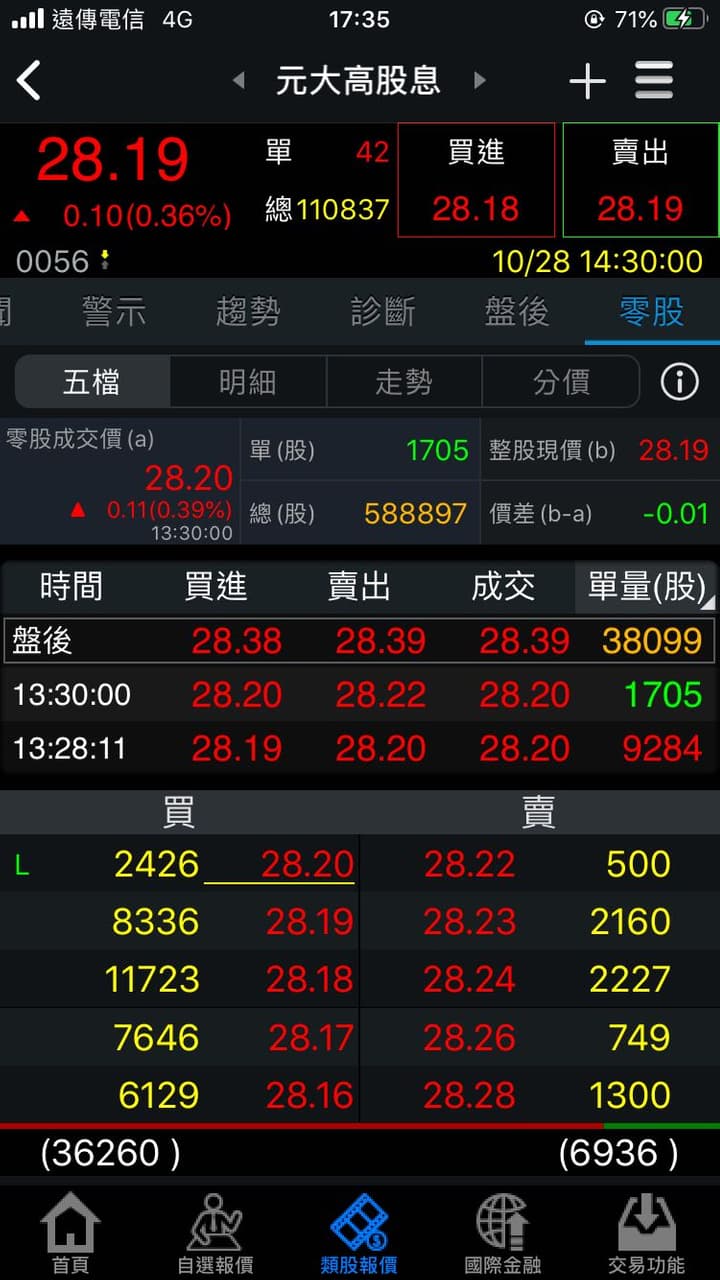Switch to the 警示 tab
The width and height of the screenshot is (720, 1280).
[x=114, y=312]
